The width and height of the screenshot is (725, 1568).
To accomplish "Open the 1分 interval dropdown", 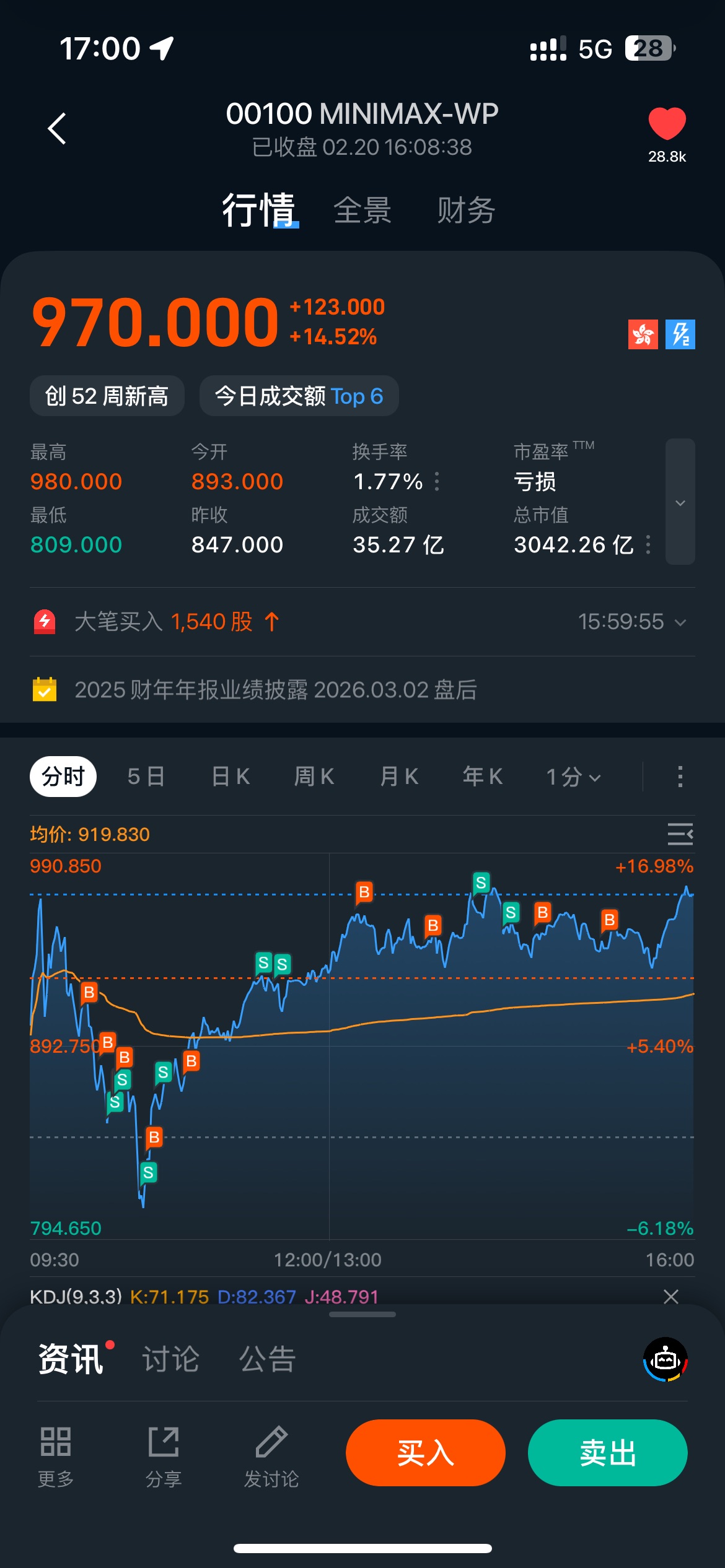I will [x=573, y=777].
